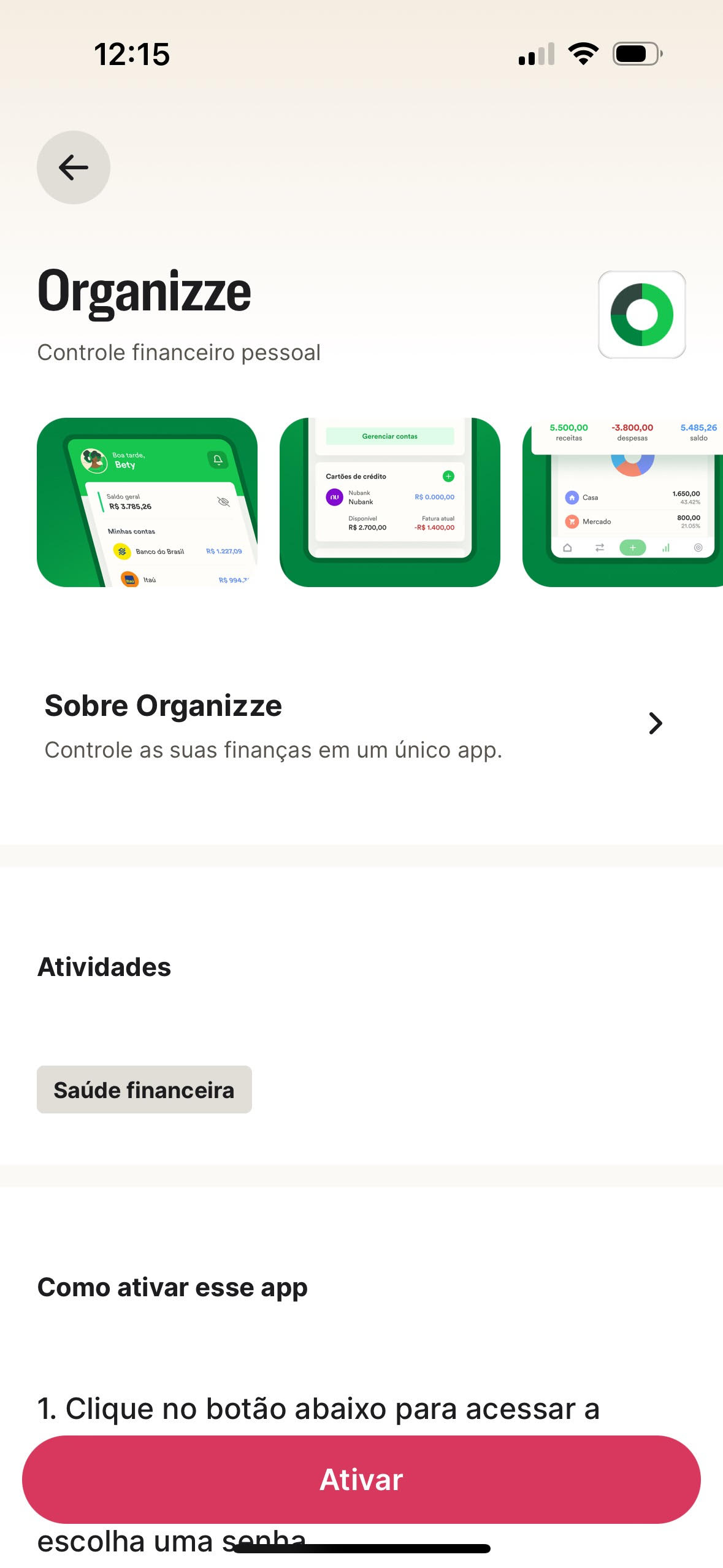Select the Saúde financeira chip
This screenshot has height=1568, width=723.
pyautogui.click(x=144, y=1090)
